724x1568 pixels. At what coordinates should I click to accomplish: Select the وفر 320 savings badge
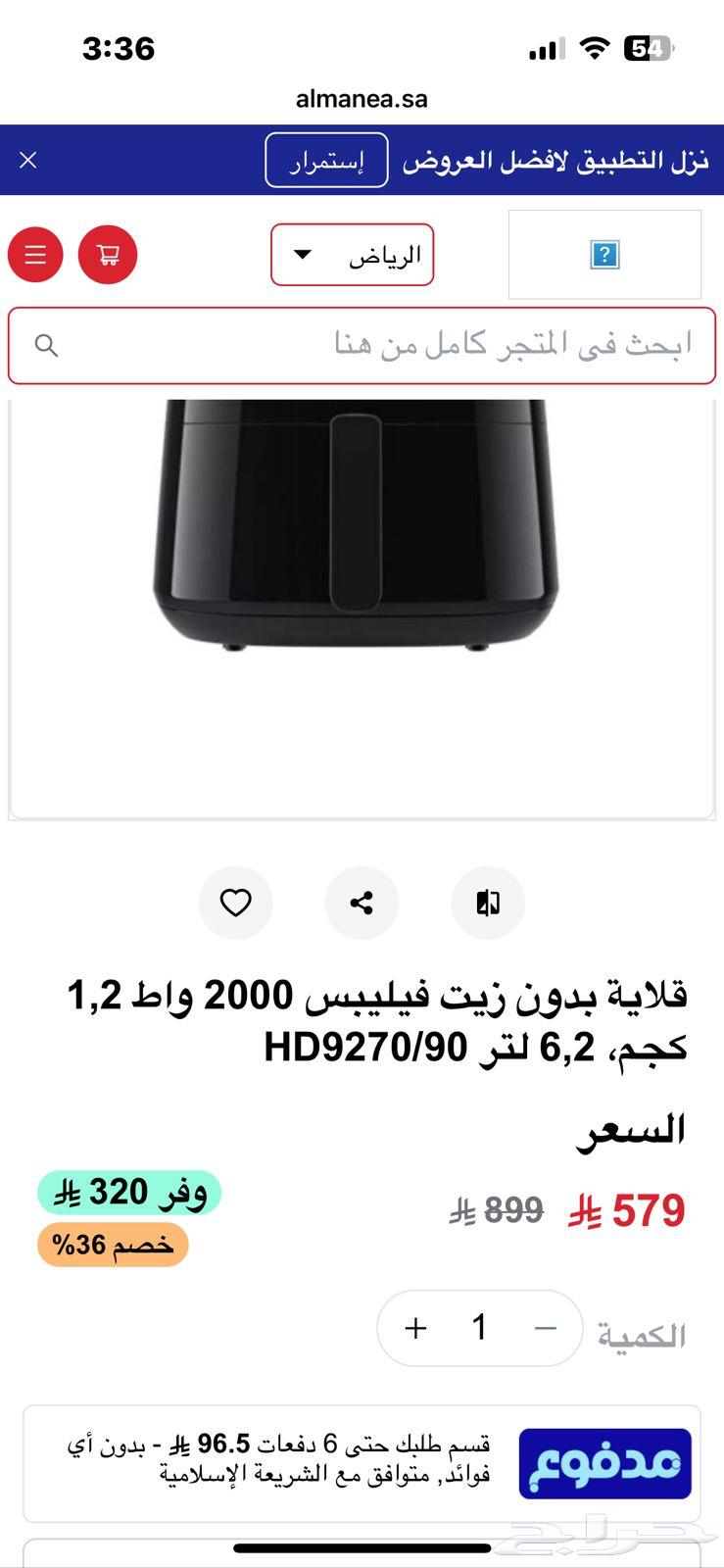[128, 1192]
